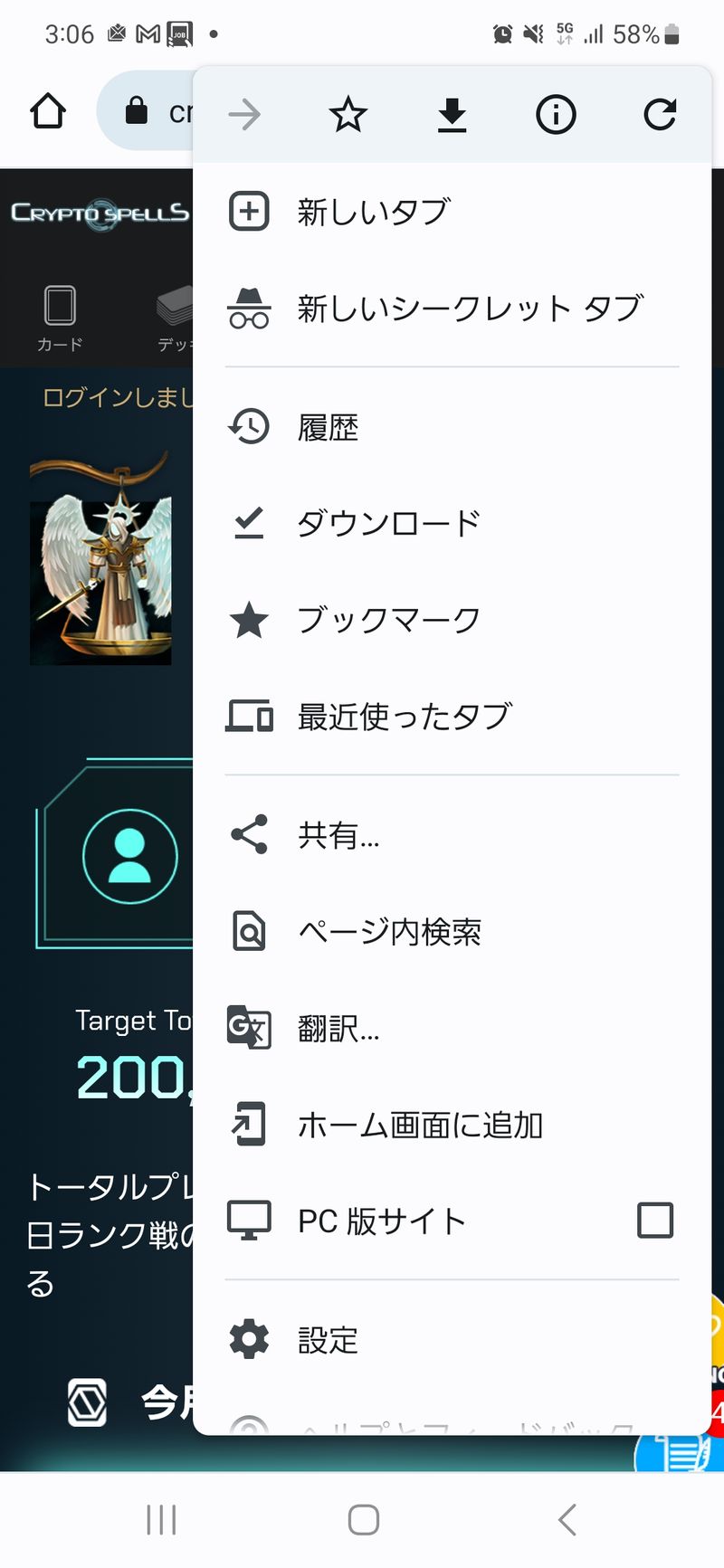Screen dimensions: 724x1568
Task: Open 新しいタブ
Action: [x=373, y=212]
